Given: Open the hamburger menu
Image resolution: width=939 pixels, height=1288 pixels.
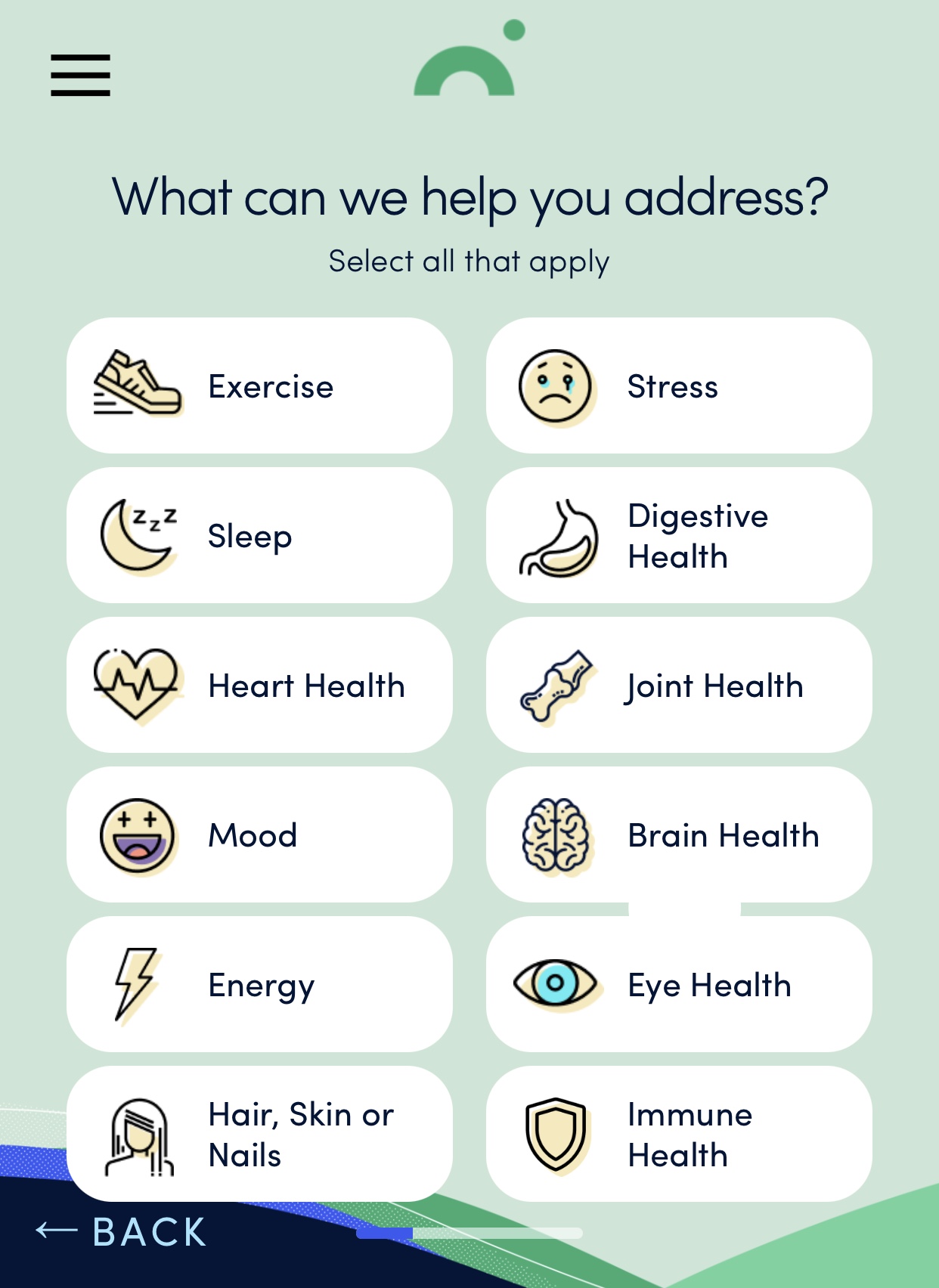Looking at the screenshot, I should click(80, 75).
